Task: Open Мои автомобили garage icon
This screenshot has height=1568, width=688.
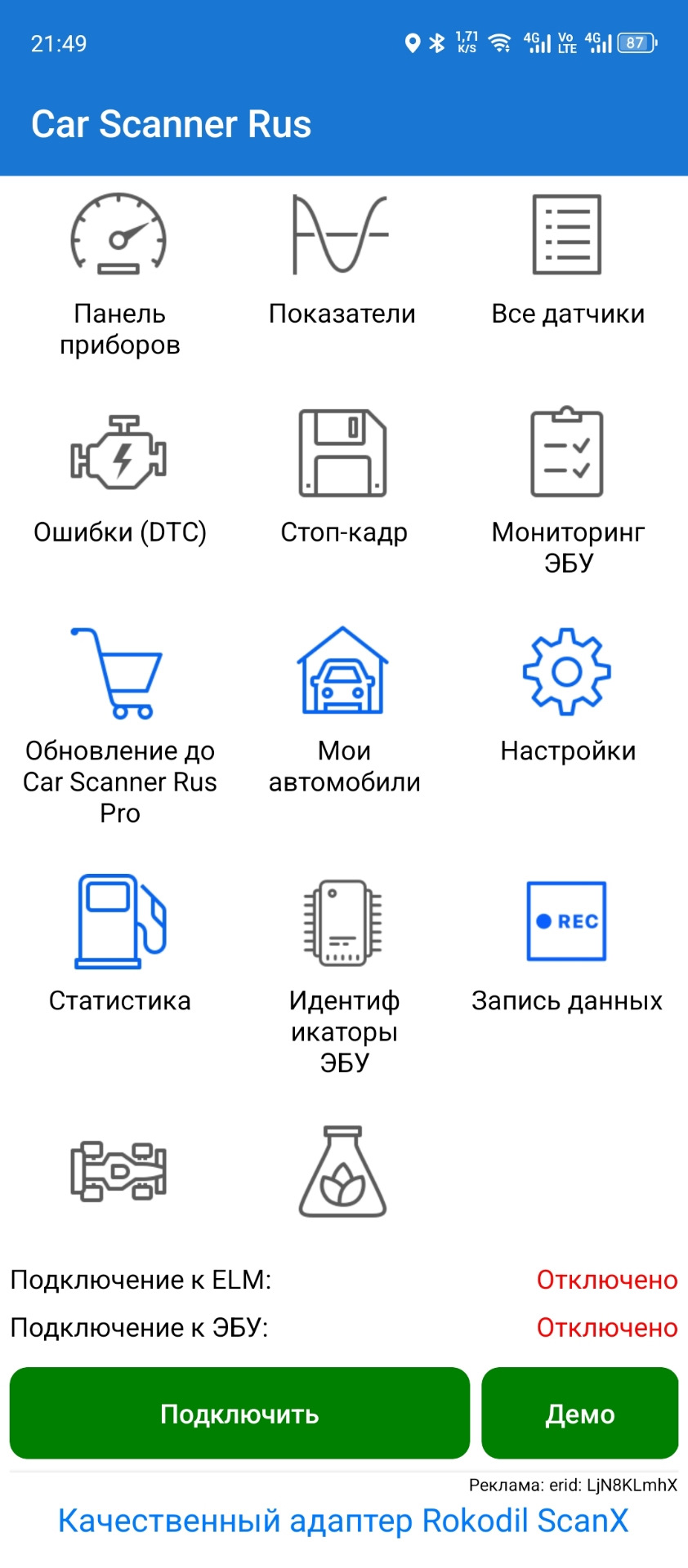Action: coord(343,670)
